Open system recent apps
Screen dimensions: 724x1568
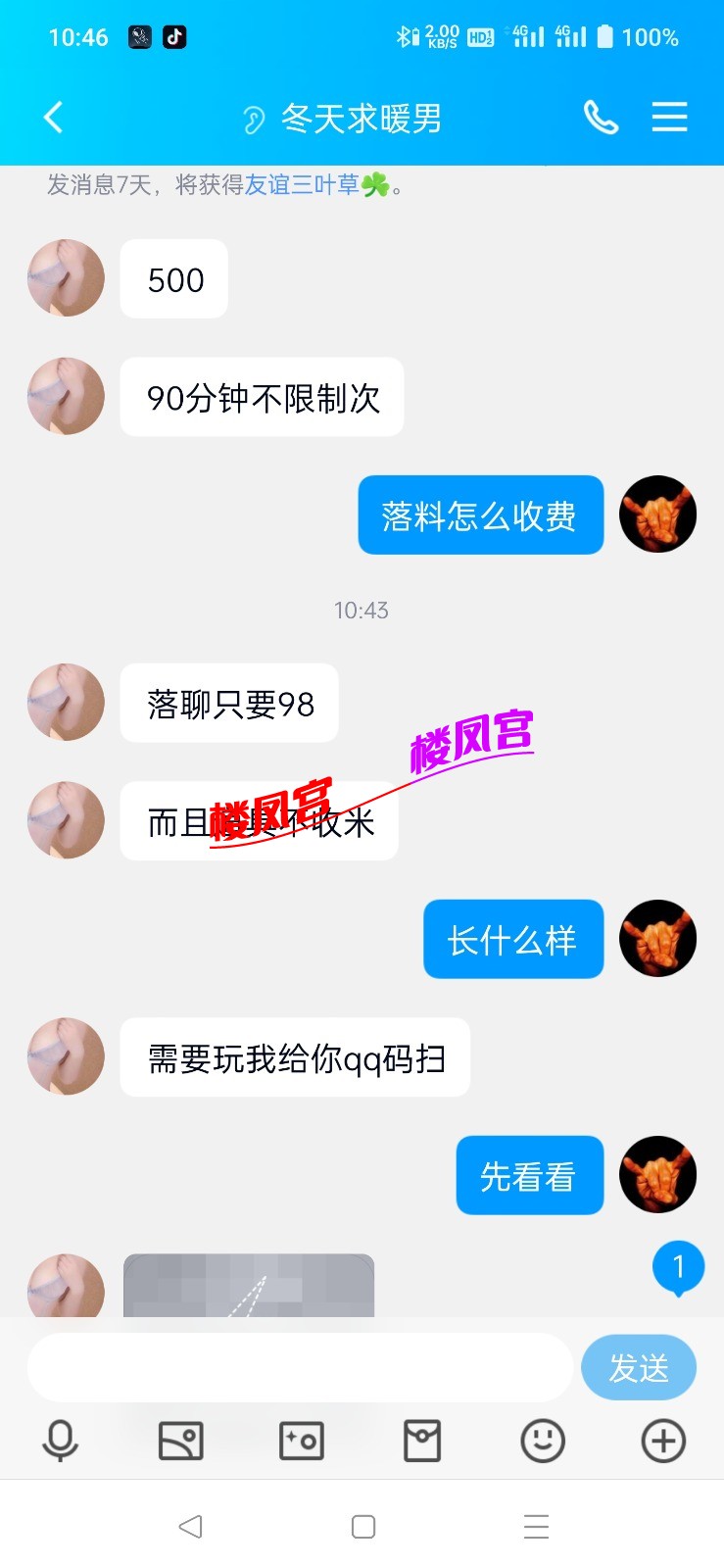tap(536, 1526)
